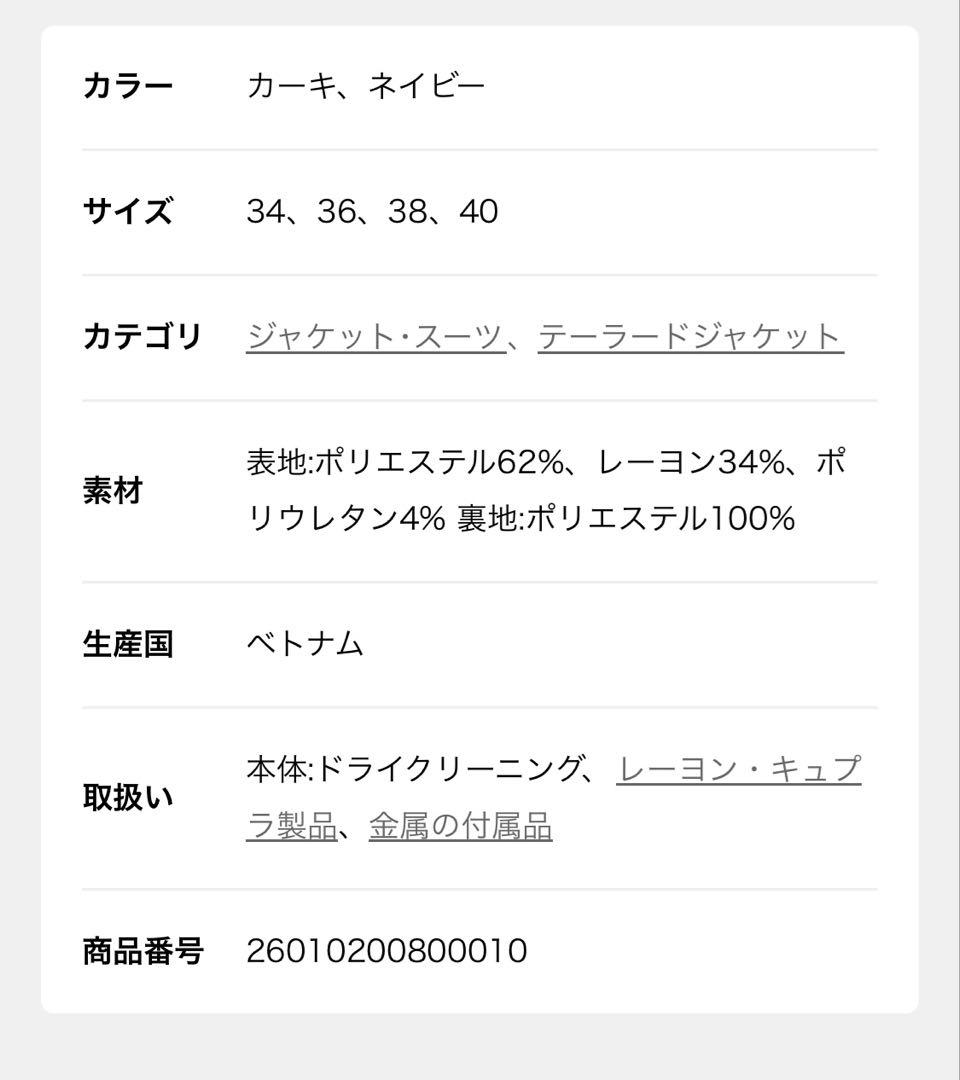This screenshot has width=960, height=1080.
Task: Click the 素材 row label
Action: 113,490
